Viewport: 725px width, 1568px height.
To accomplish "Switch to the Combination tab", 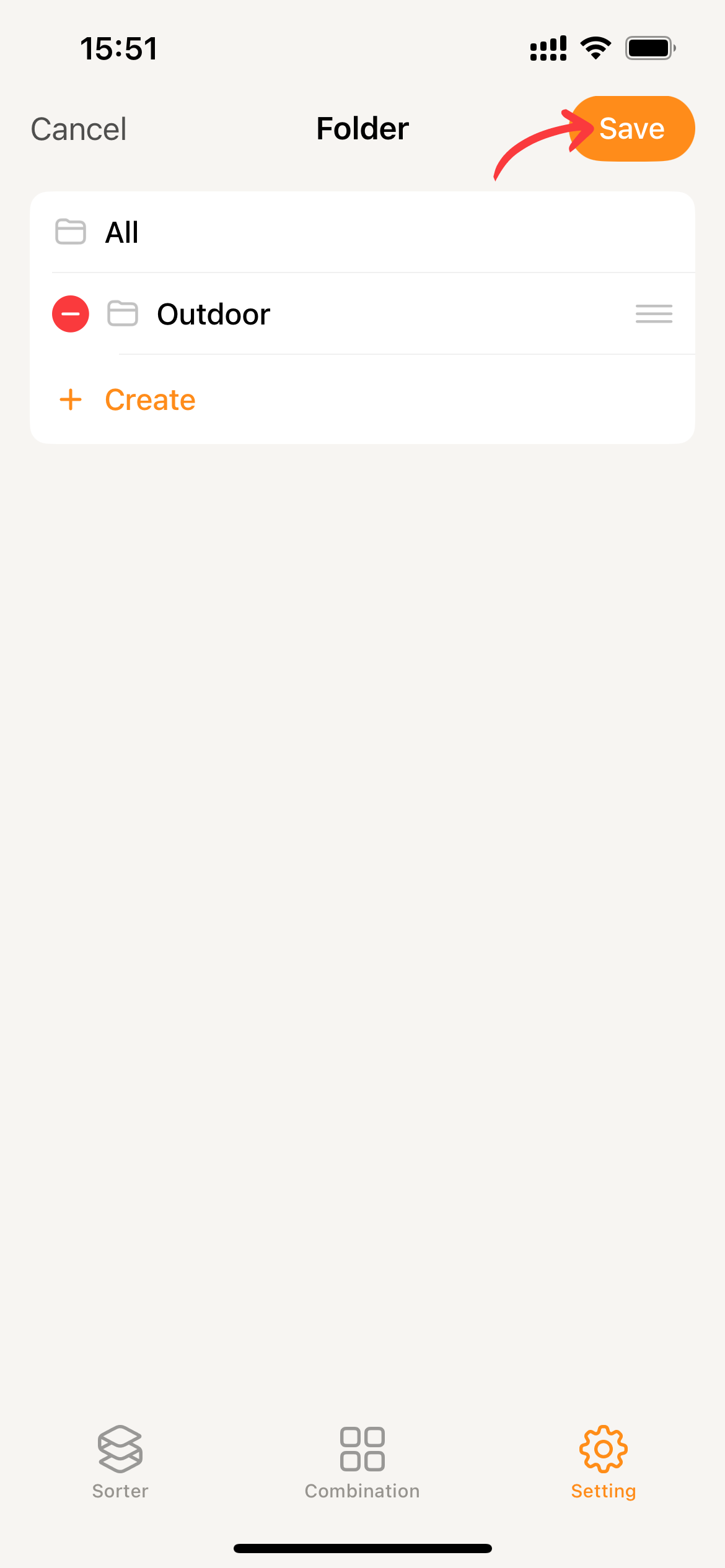I will coord(362,1462).
